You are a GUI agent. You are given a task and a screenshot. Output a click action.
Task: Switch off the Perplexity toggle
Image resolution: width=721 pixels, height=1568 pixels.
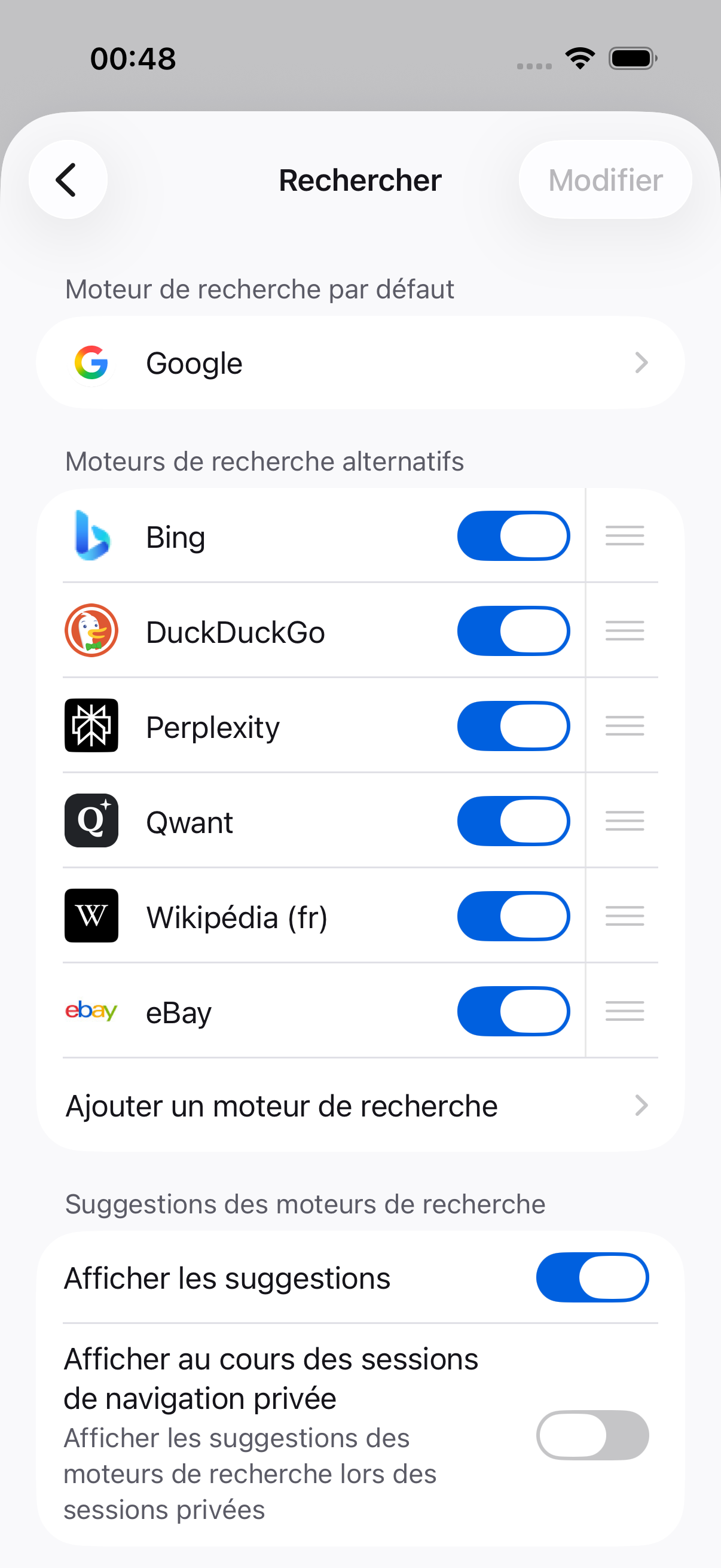click(x=514, y=726)
